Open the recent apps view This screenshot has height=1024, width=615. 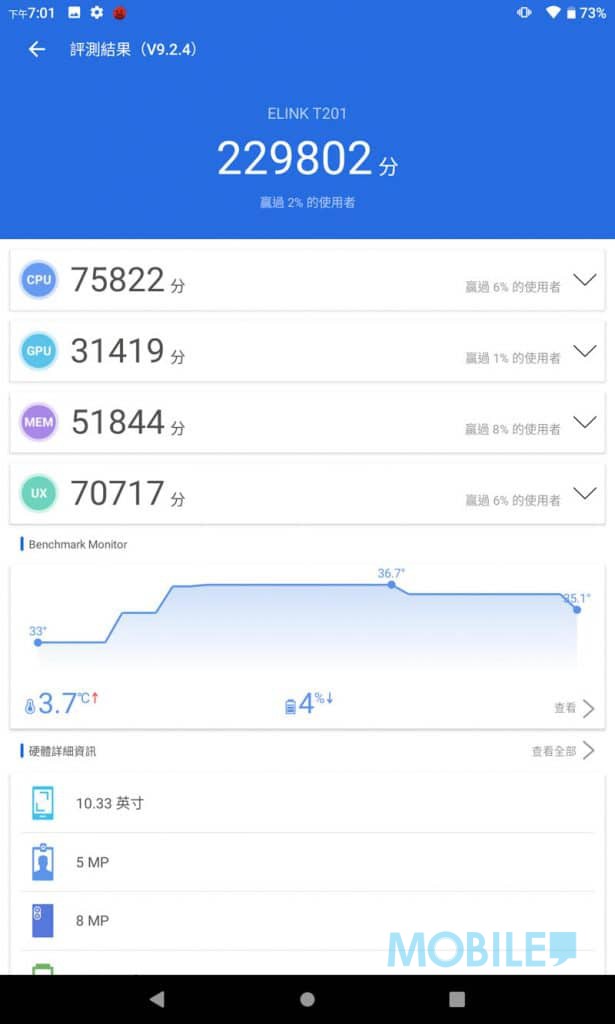[457, 999]
